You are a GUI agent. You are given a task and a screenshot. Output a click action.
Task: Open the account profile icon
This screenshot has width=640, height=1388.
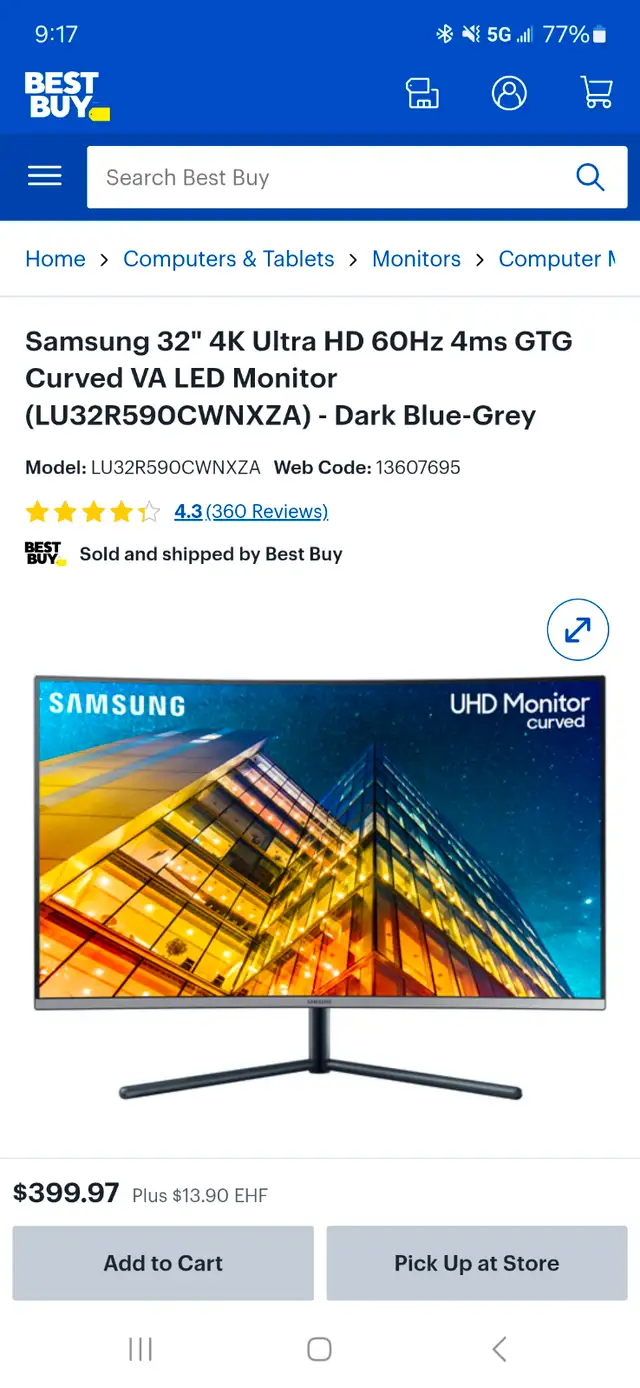click(x=509, y=93)
